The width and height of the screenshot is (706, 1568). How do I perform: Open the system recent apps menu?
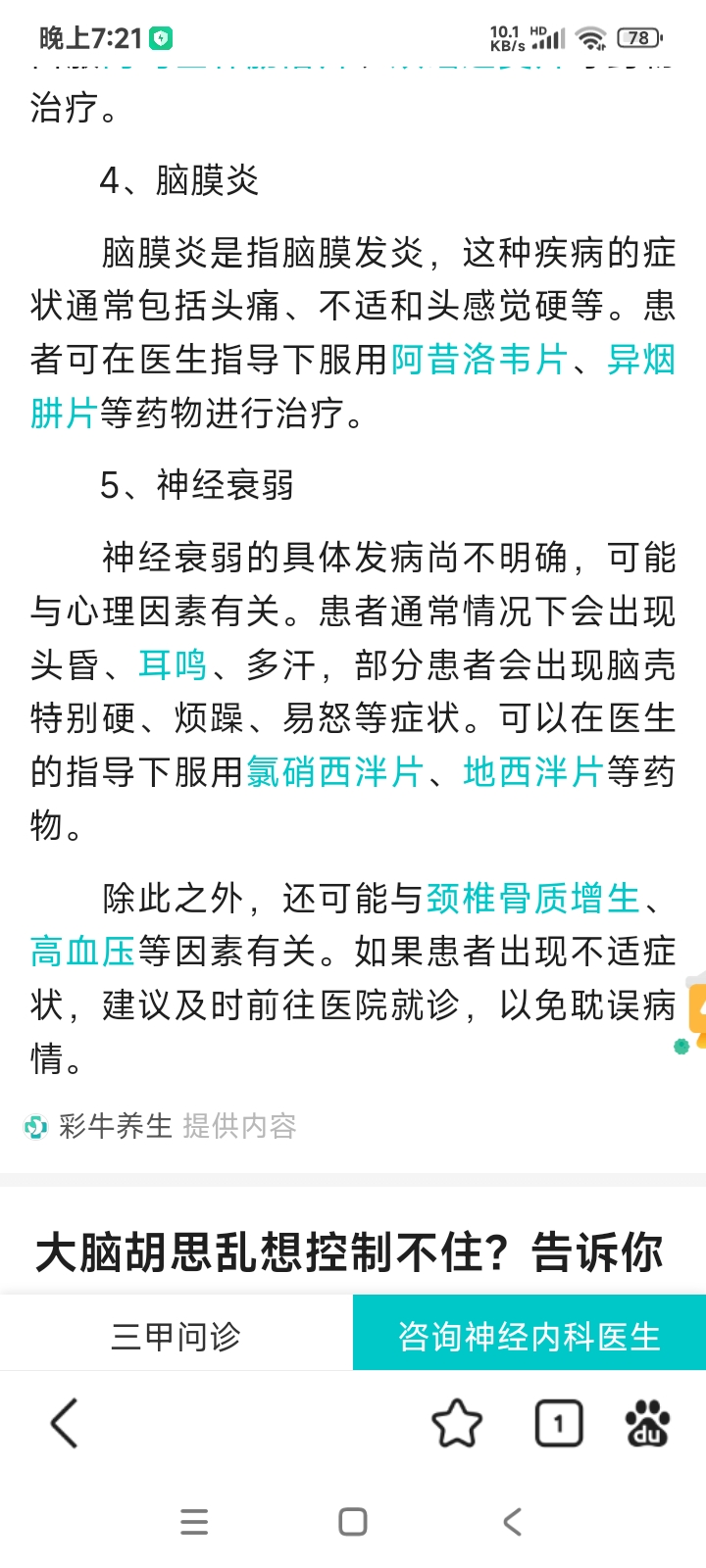point(194,1522)
